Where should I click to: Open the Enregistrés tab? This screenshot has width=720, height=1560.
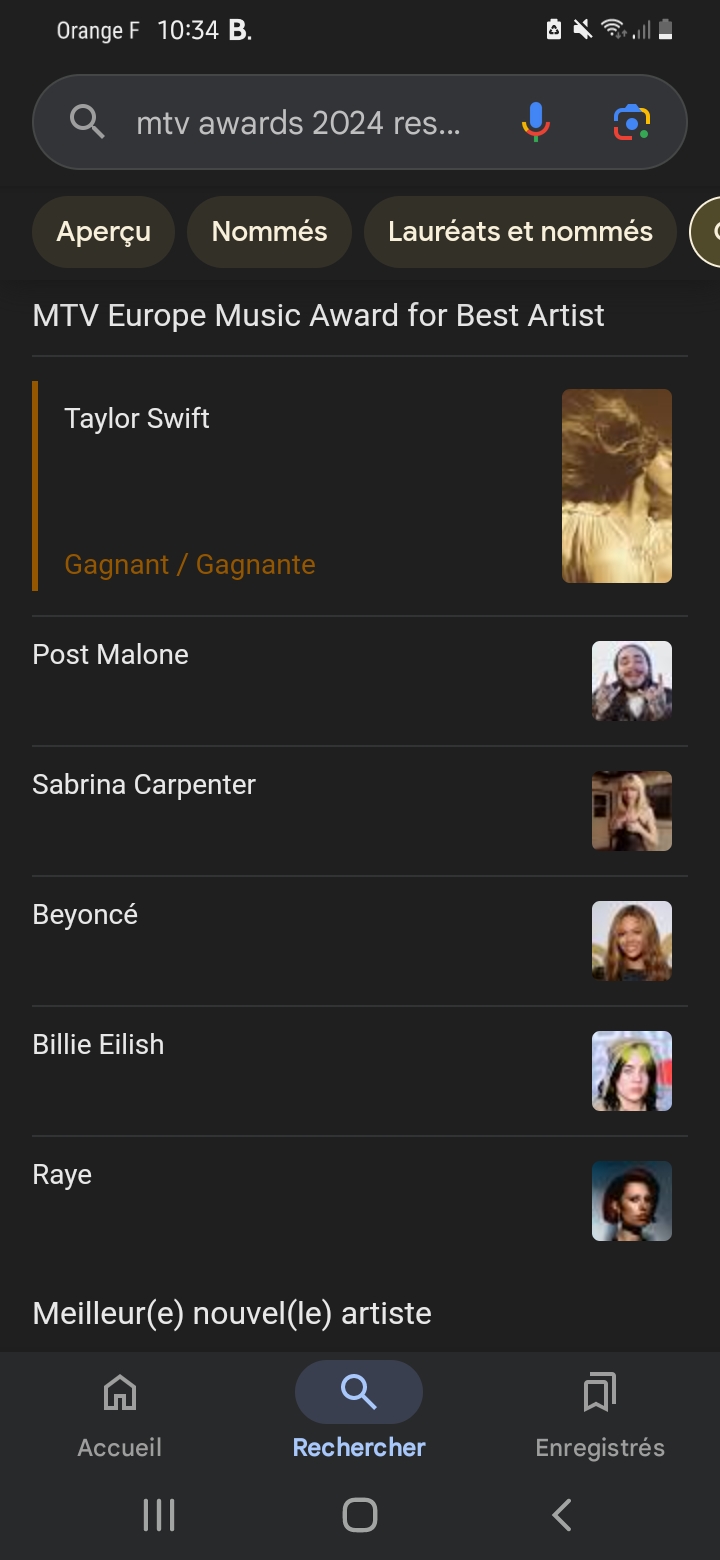click(599, 1414)
